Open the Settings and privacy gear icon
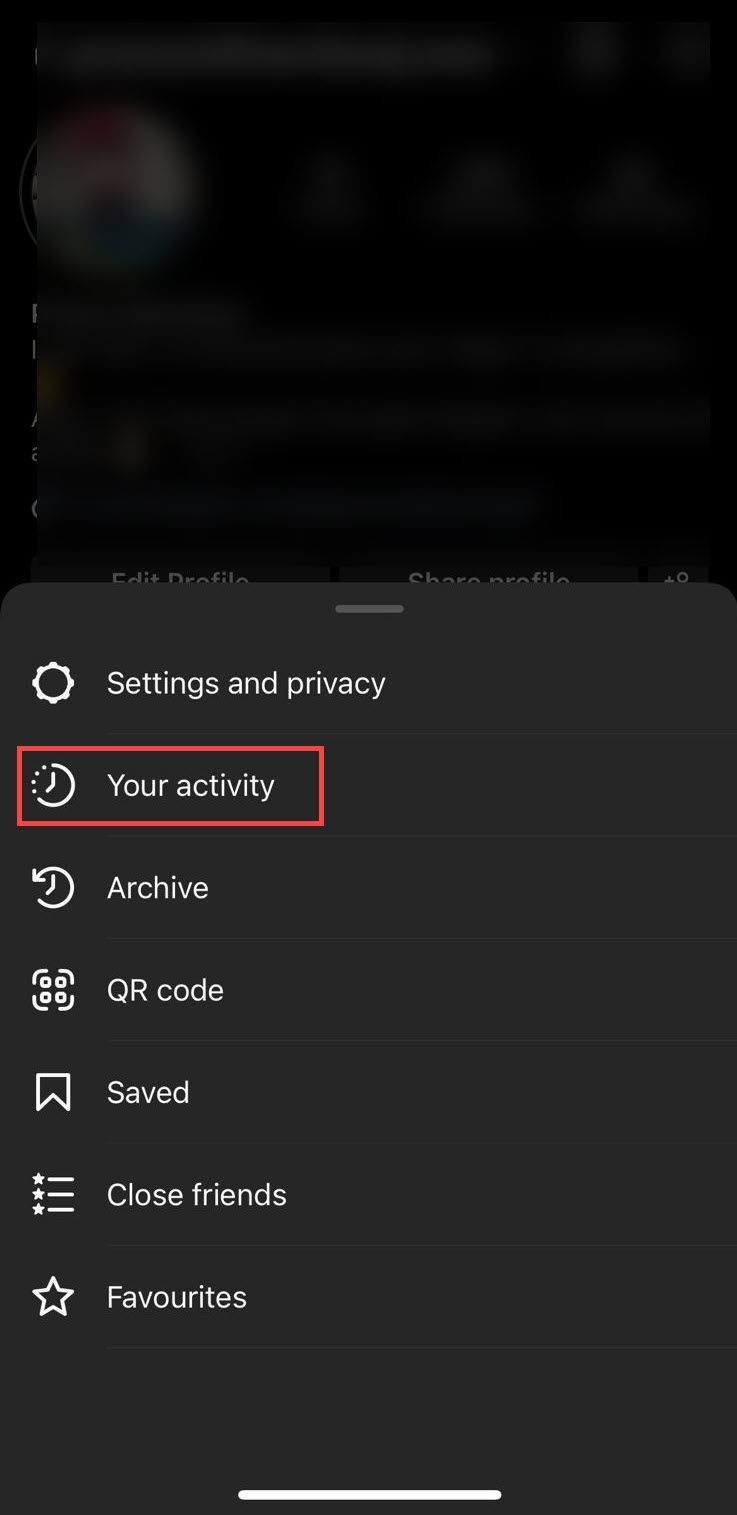This screenshot has height=1515, width=737. click(x=53, y=683)
